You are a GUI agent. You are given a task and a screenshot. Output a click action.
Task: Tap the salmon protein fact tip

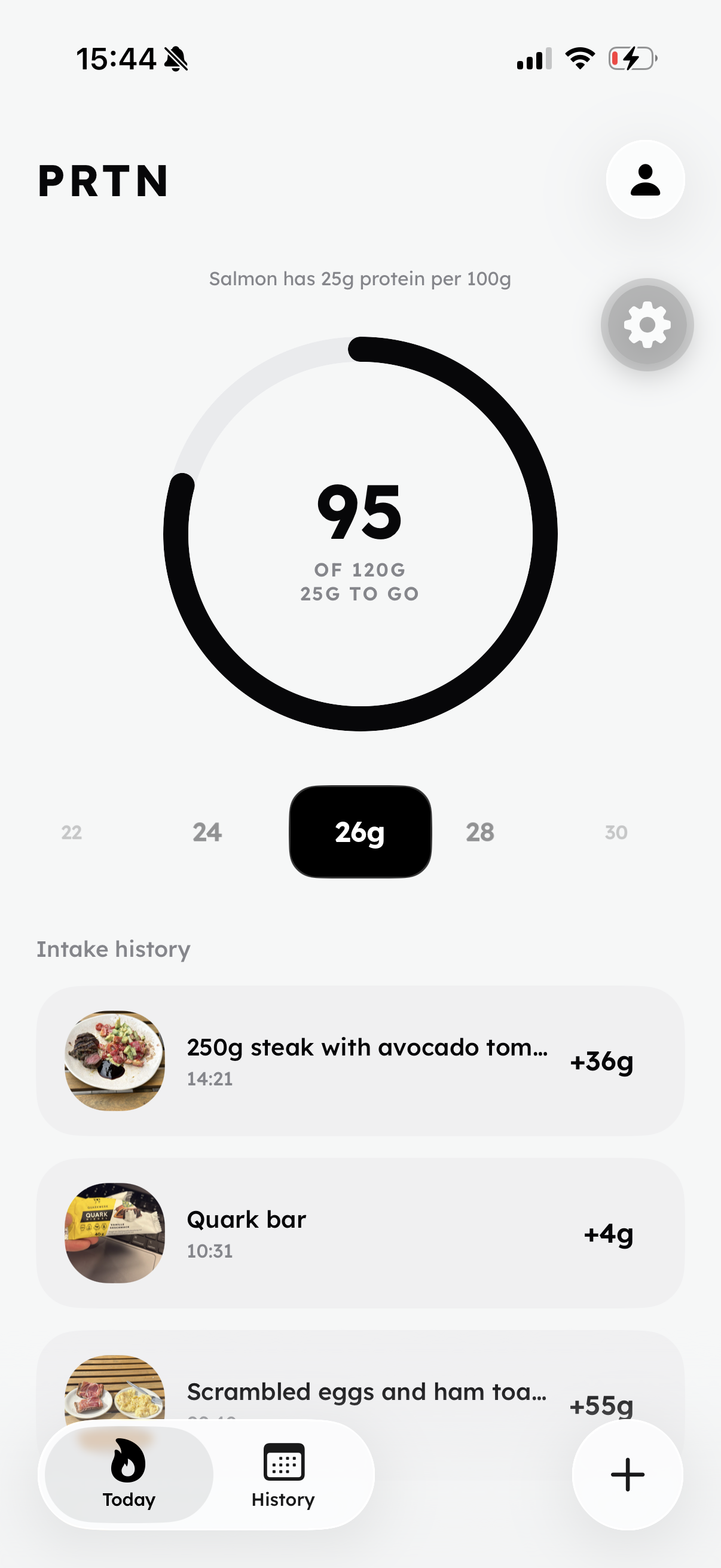click(360, 279)
